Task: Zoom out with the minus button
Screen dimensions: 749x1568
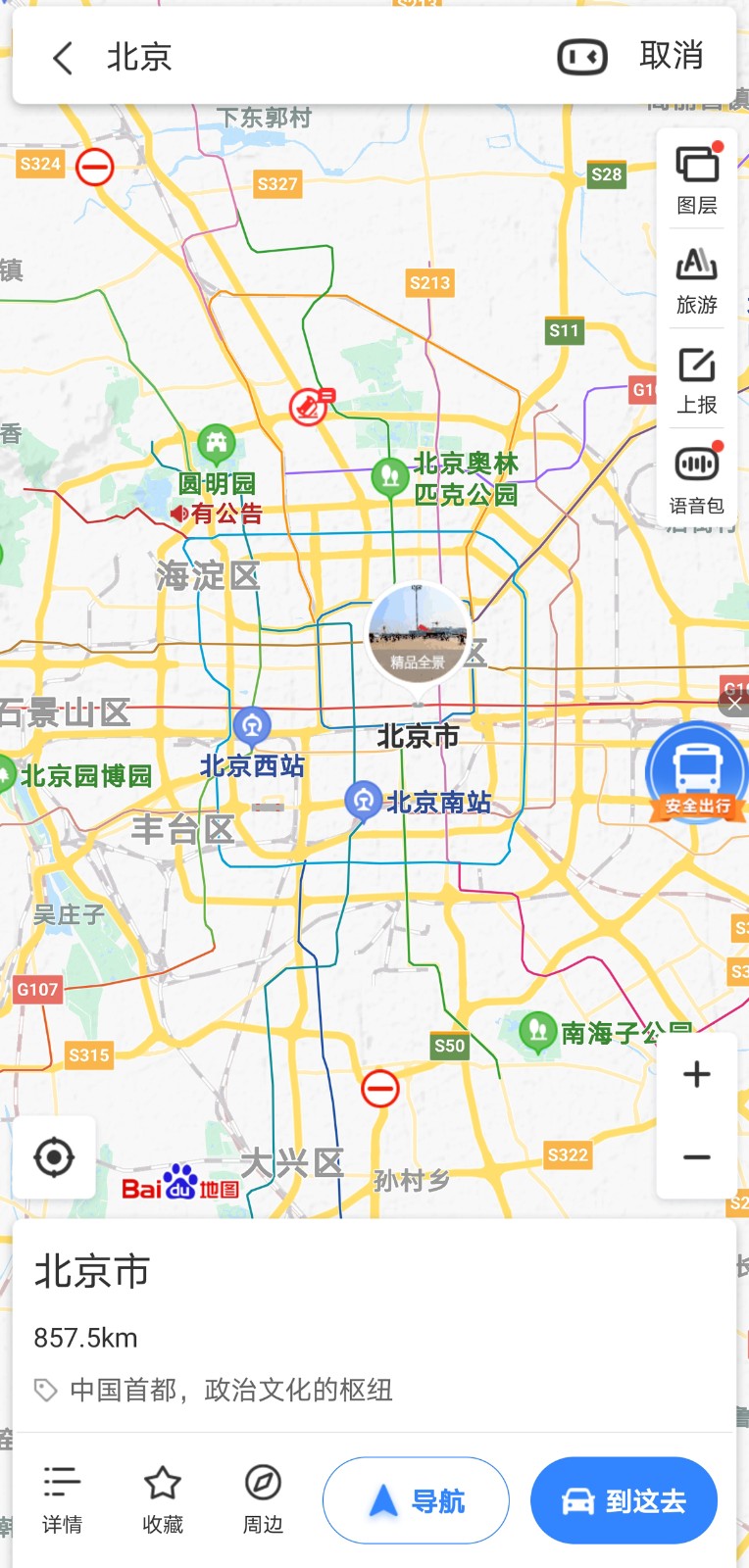Action: [x=697, y=1157]
